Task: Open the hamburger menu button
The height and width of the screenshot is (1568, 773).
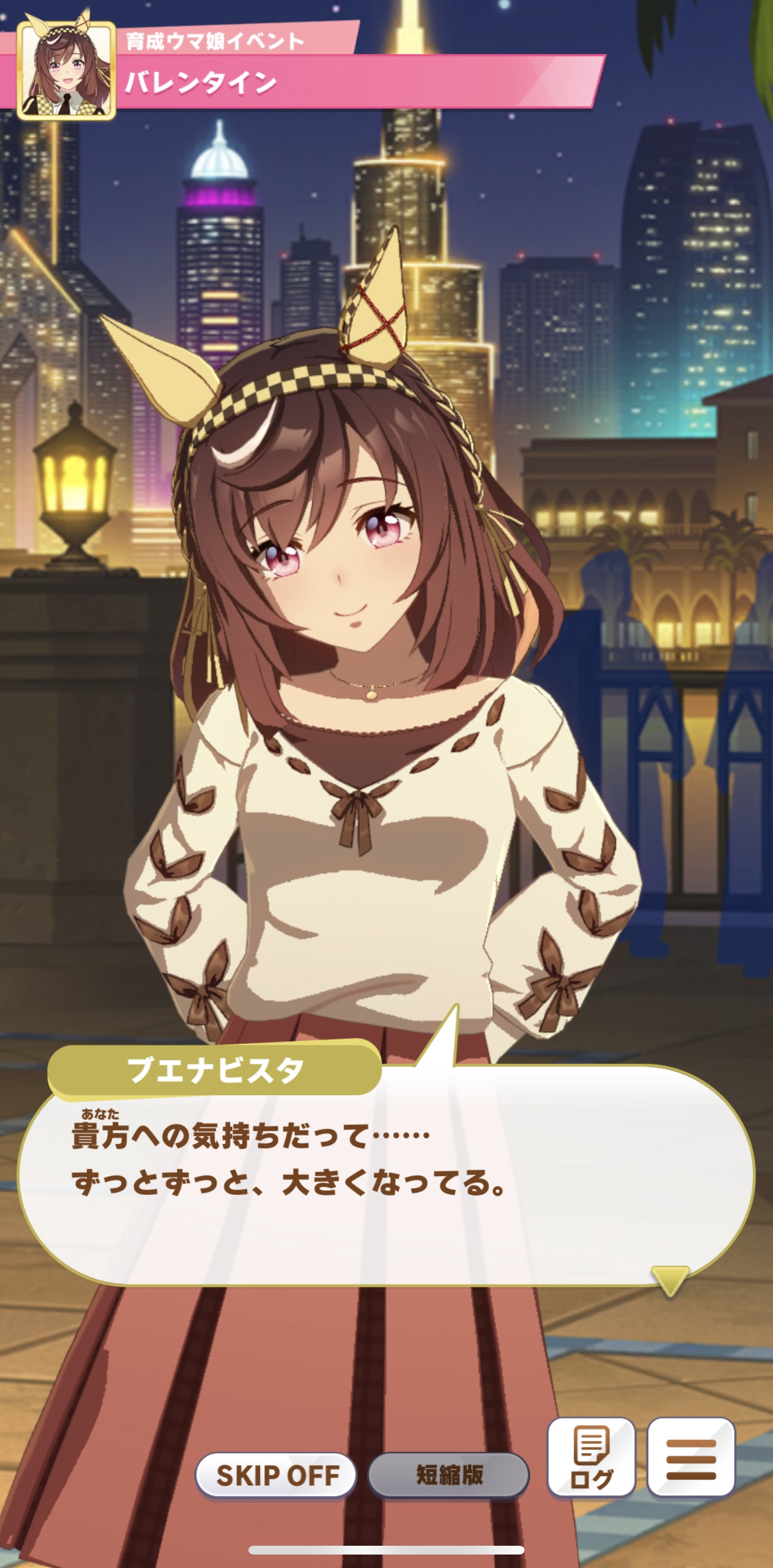Action: pos(691,1457)
